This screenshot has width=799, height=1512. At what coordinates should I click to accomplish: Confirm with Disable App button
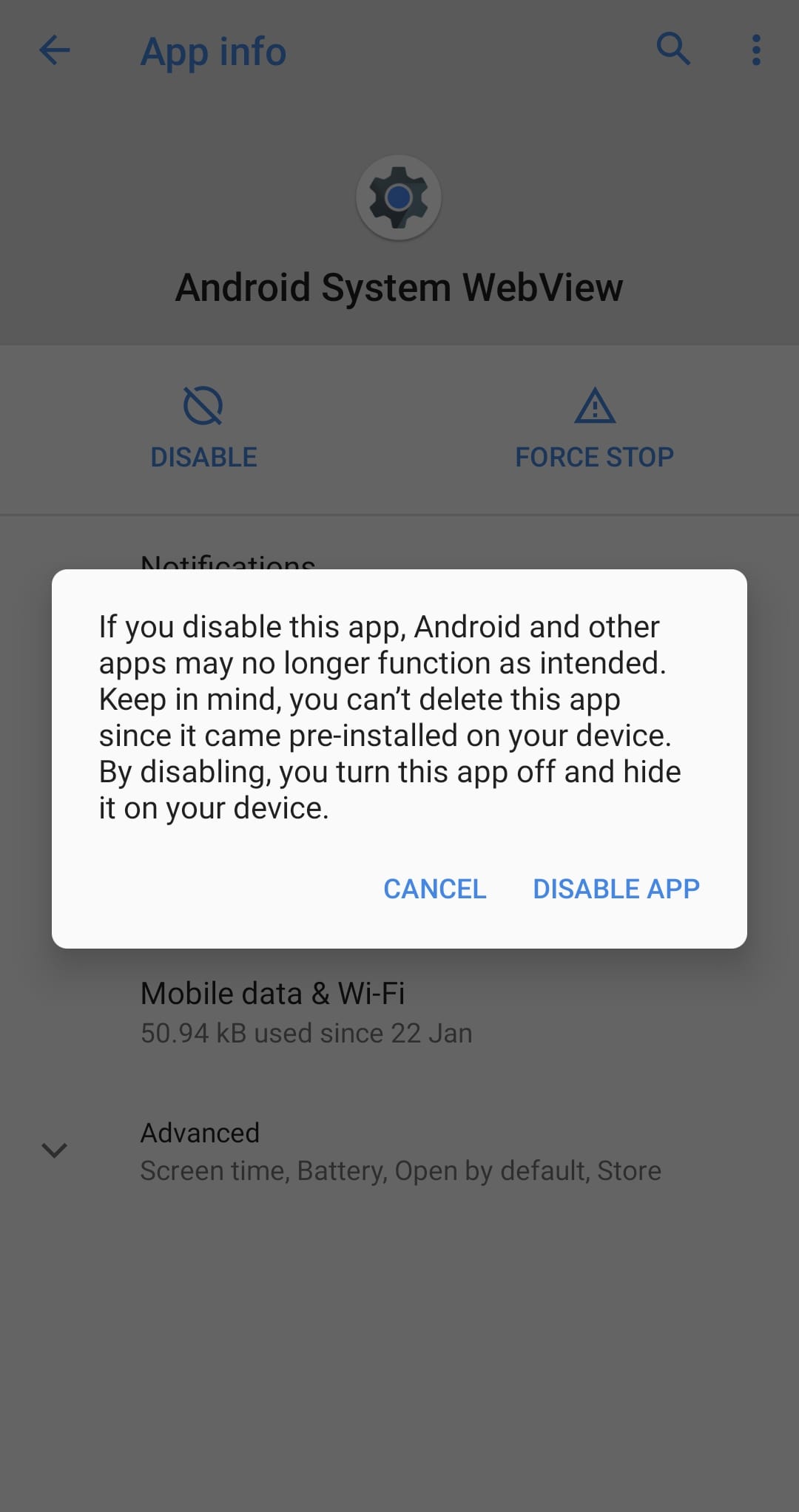tap(616, 889)
